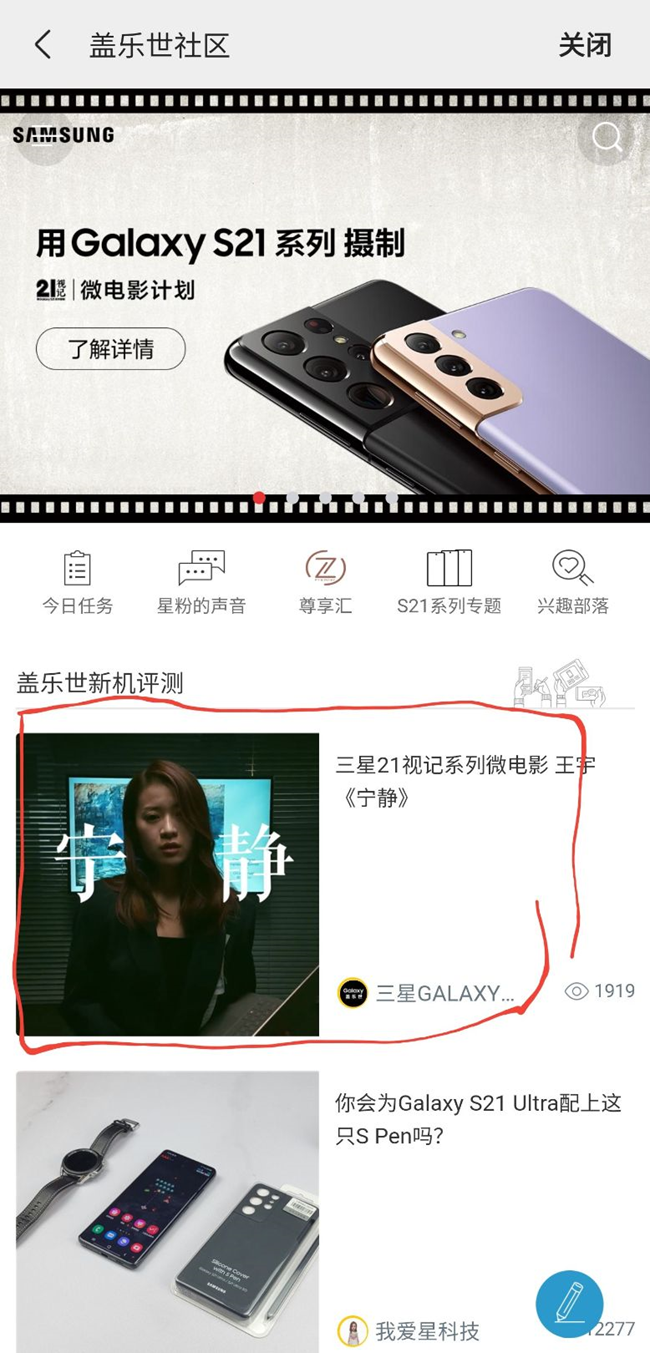The height and width of the screenshot is (1353, 650).
Task: Open 今日任务 shortcut
Action: coord(77,583)
